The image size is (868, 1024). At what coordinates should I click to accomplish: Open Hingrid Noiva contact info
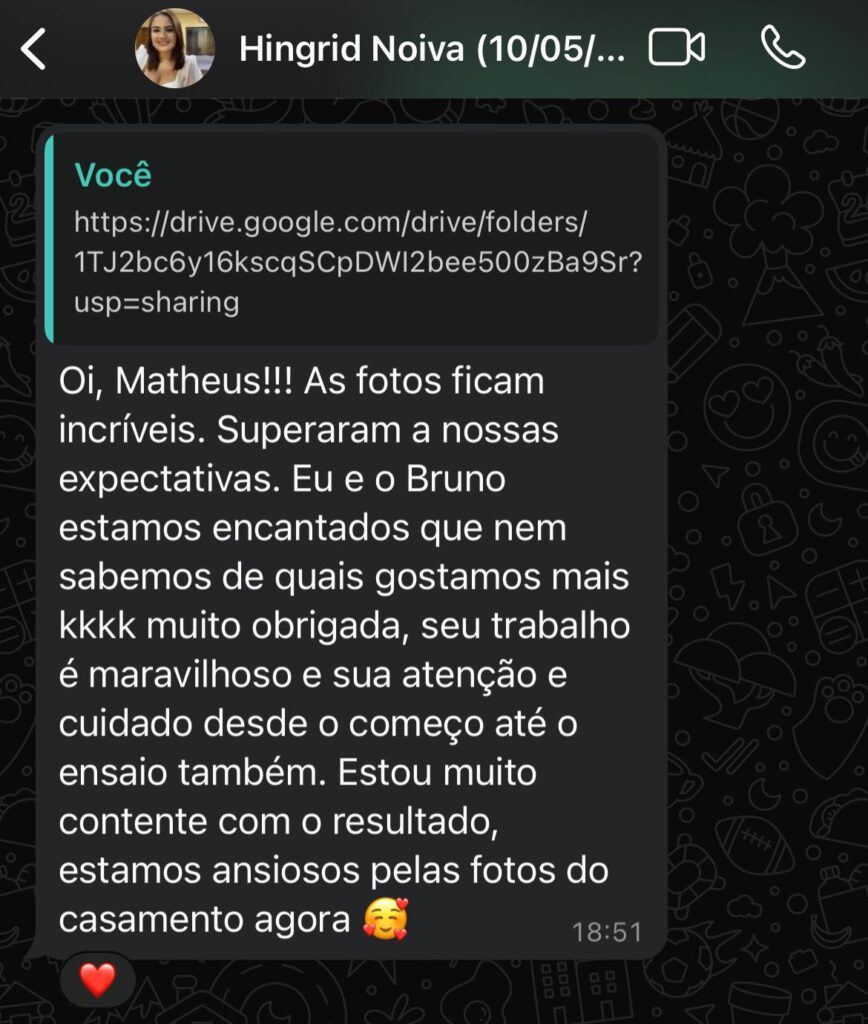(432, 49)
